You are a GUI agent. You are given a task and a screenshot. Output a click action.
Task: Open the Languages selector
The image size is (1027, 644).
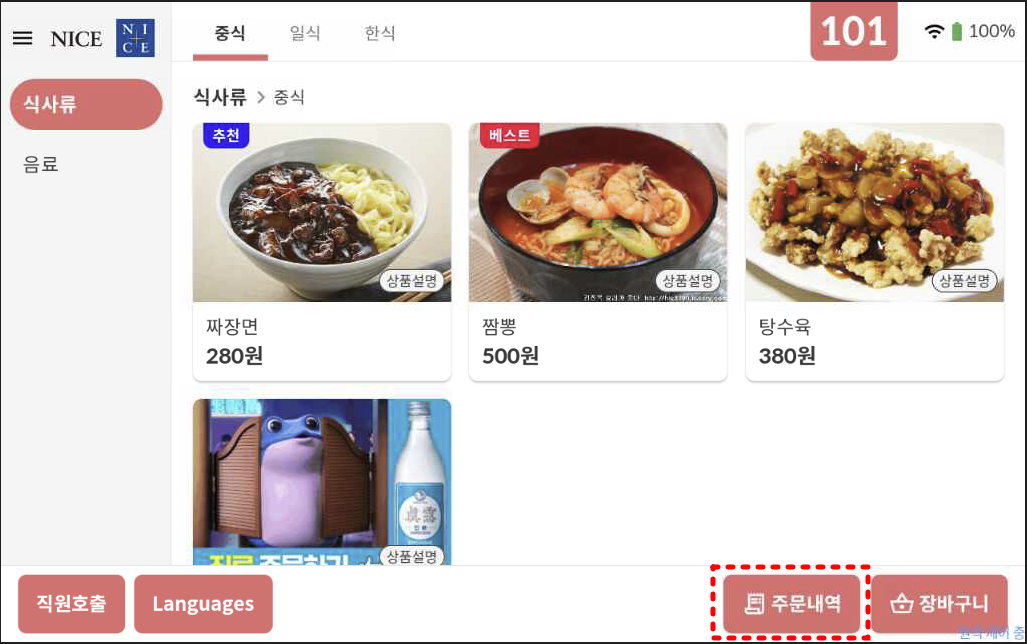point(203,604)
